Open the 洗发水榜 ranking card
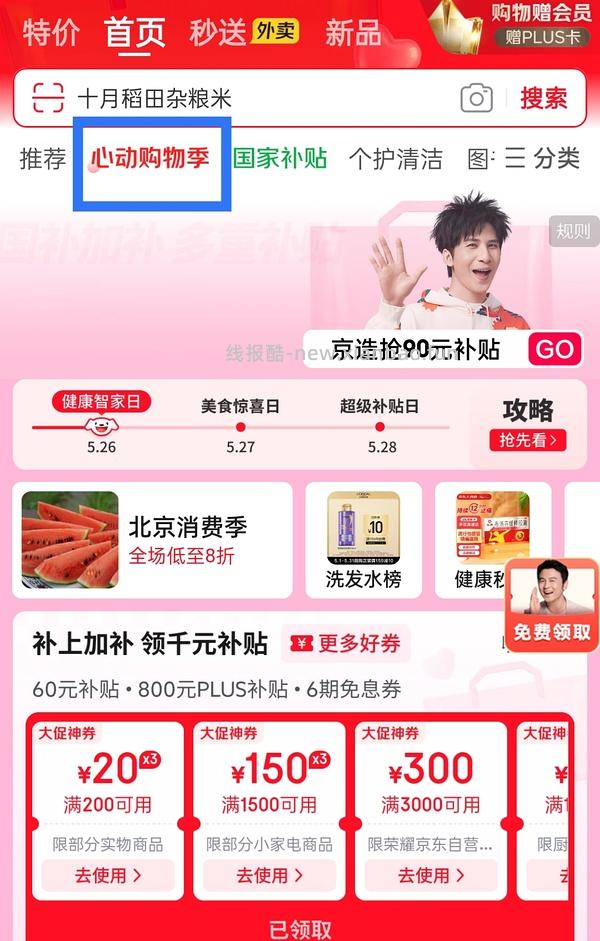Viewport: 600px width, 941px height. click(x=363, y=540)
